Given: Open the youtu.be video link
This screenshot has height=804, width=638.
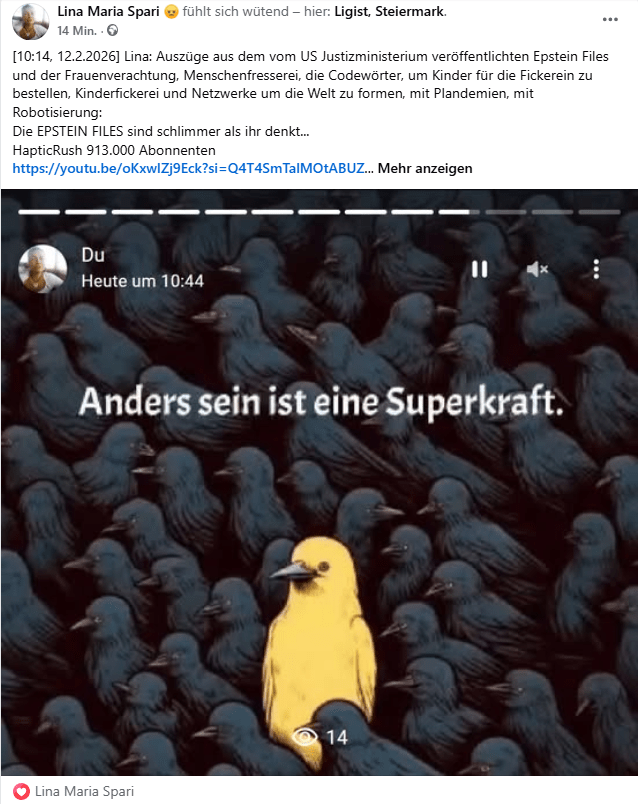Looking at the screenshot, I should point(194,168).
